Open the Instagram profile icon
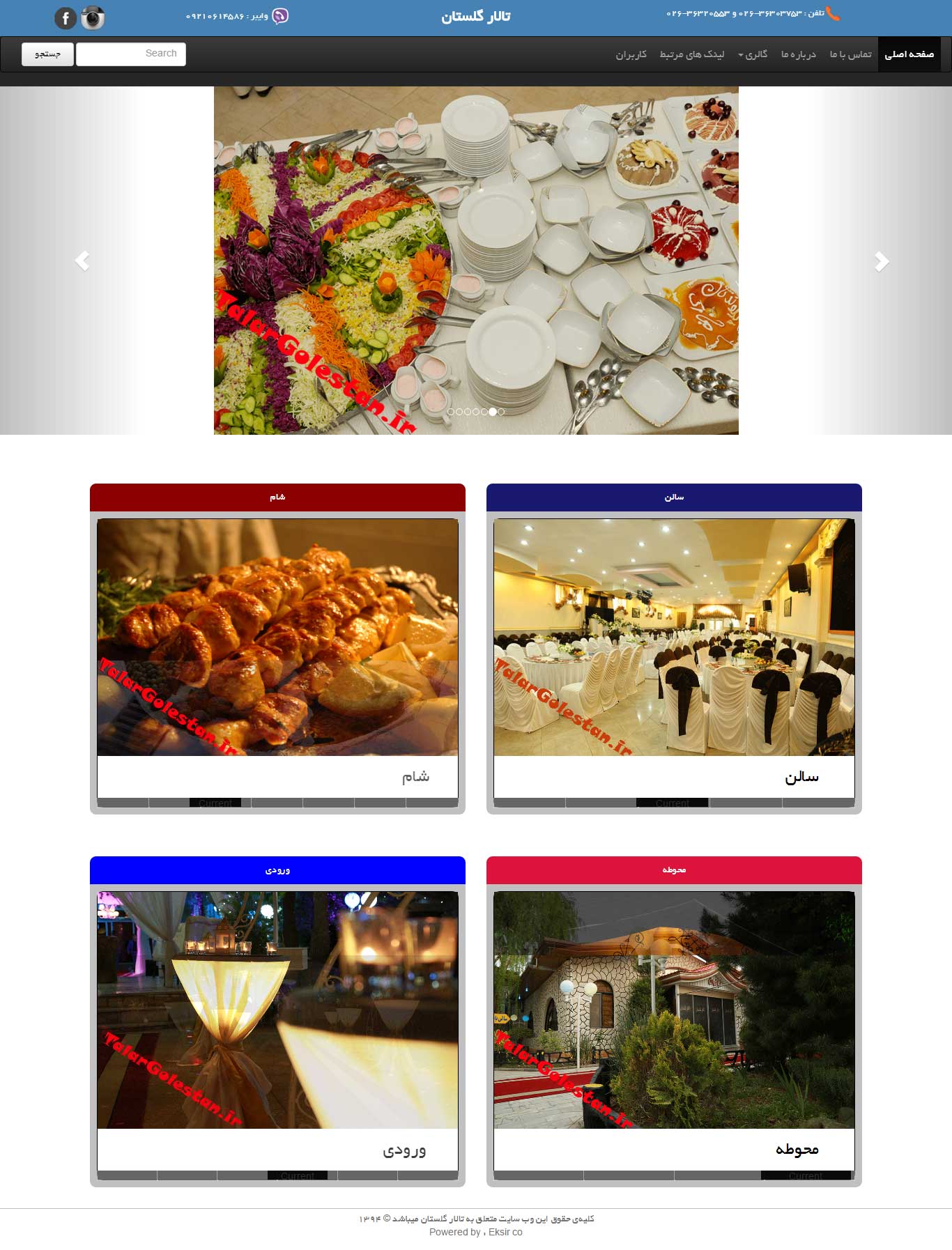Image resolution: width=952 pixels, height=1250 pixels. point(93,18)
